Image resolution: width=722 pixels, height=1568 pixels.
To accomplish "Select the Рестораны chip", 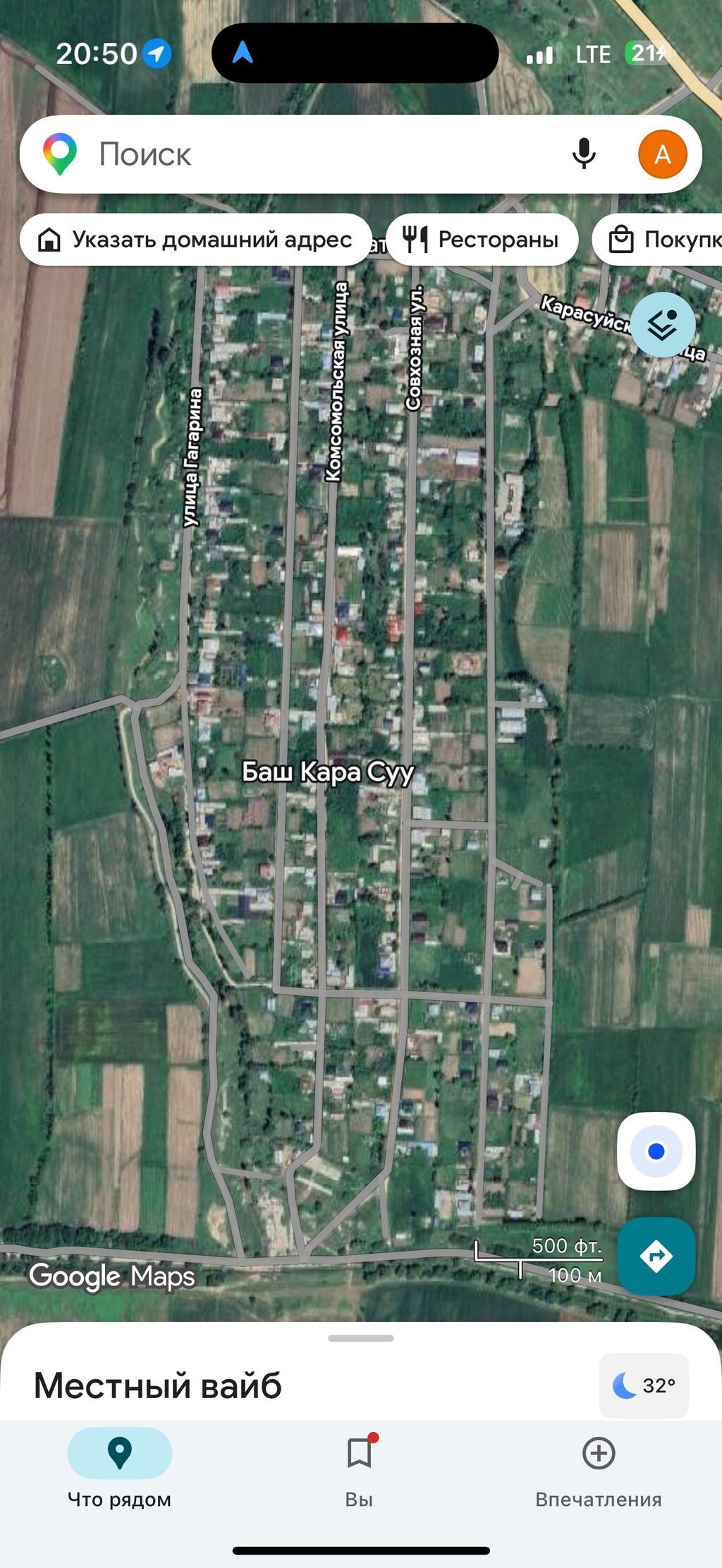I will point(482,240).
